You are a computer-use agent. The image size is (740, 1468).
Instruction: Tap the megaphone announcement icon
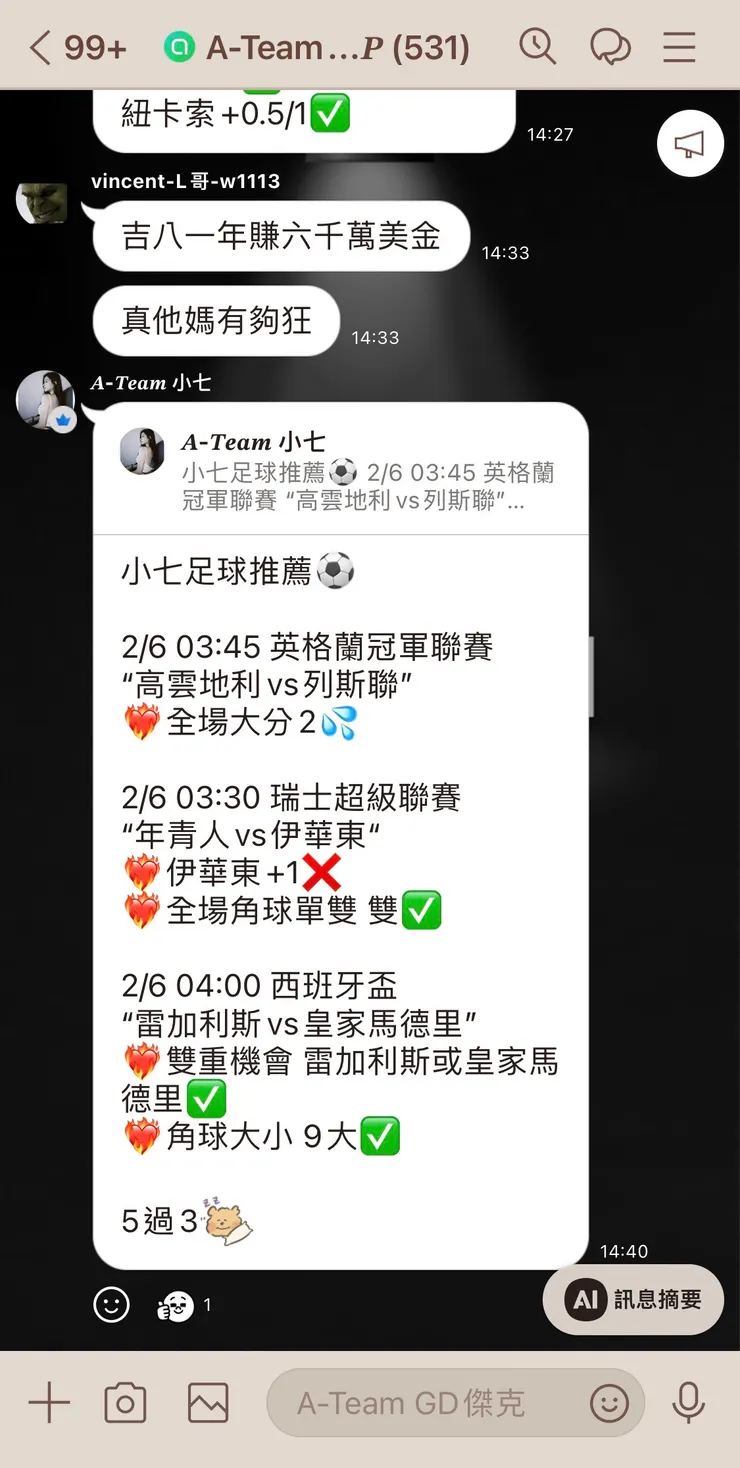click(689, 144)
